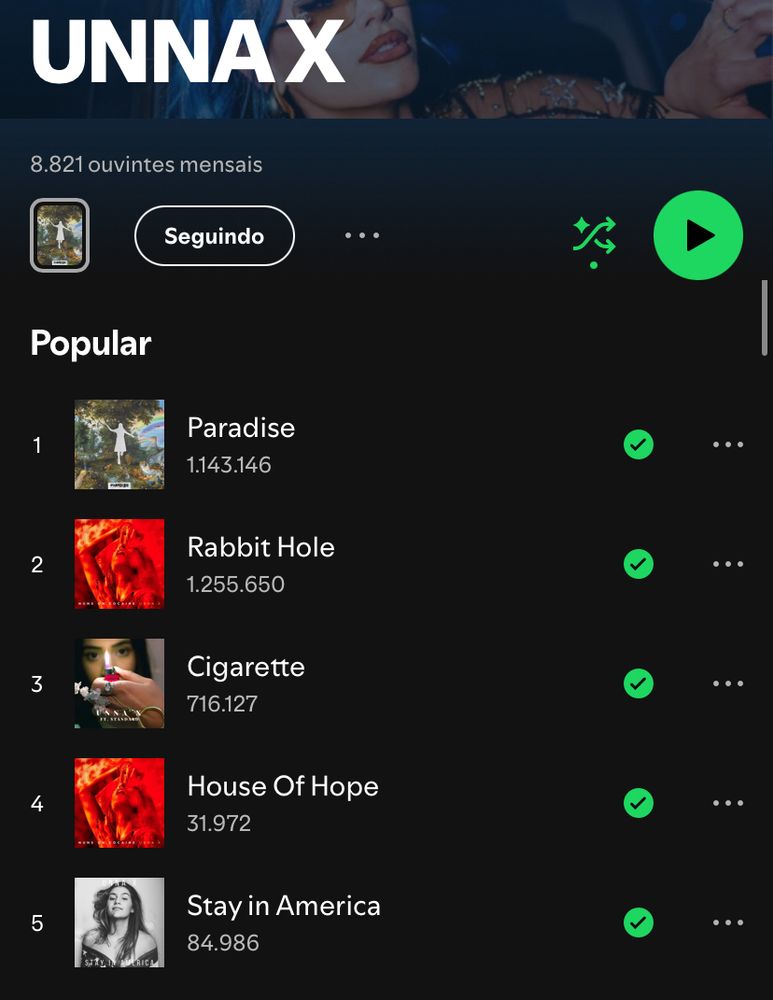
Task: Open more options for House Of Hope
Action: coord(728,803)
